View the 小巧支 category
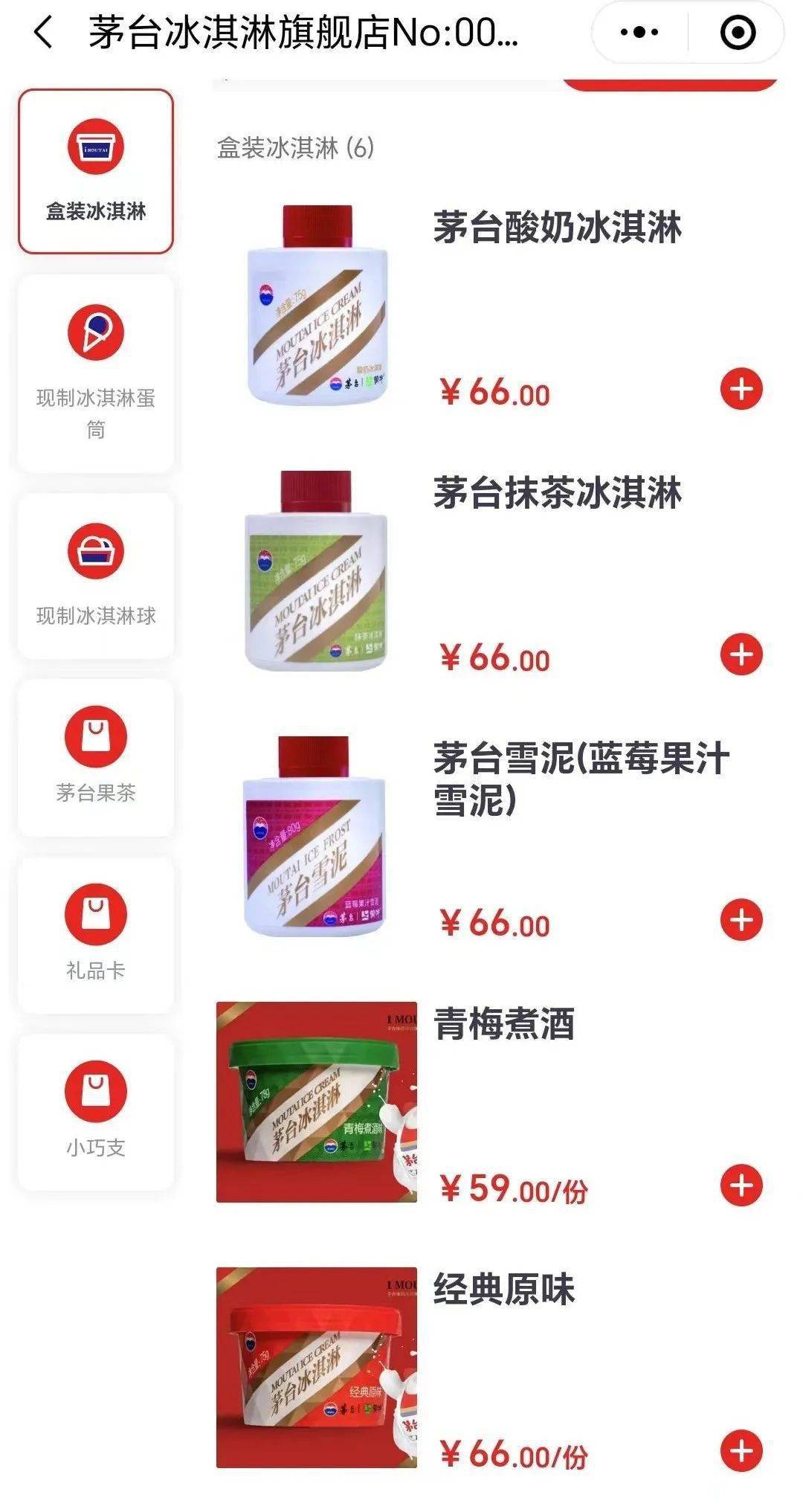Viewport: 803px width, 1512px height. 96,1111
